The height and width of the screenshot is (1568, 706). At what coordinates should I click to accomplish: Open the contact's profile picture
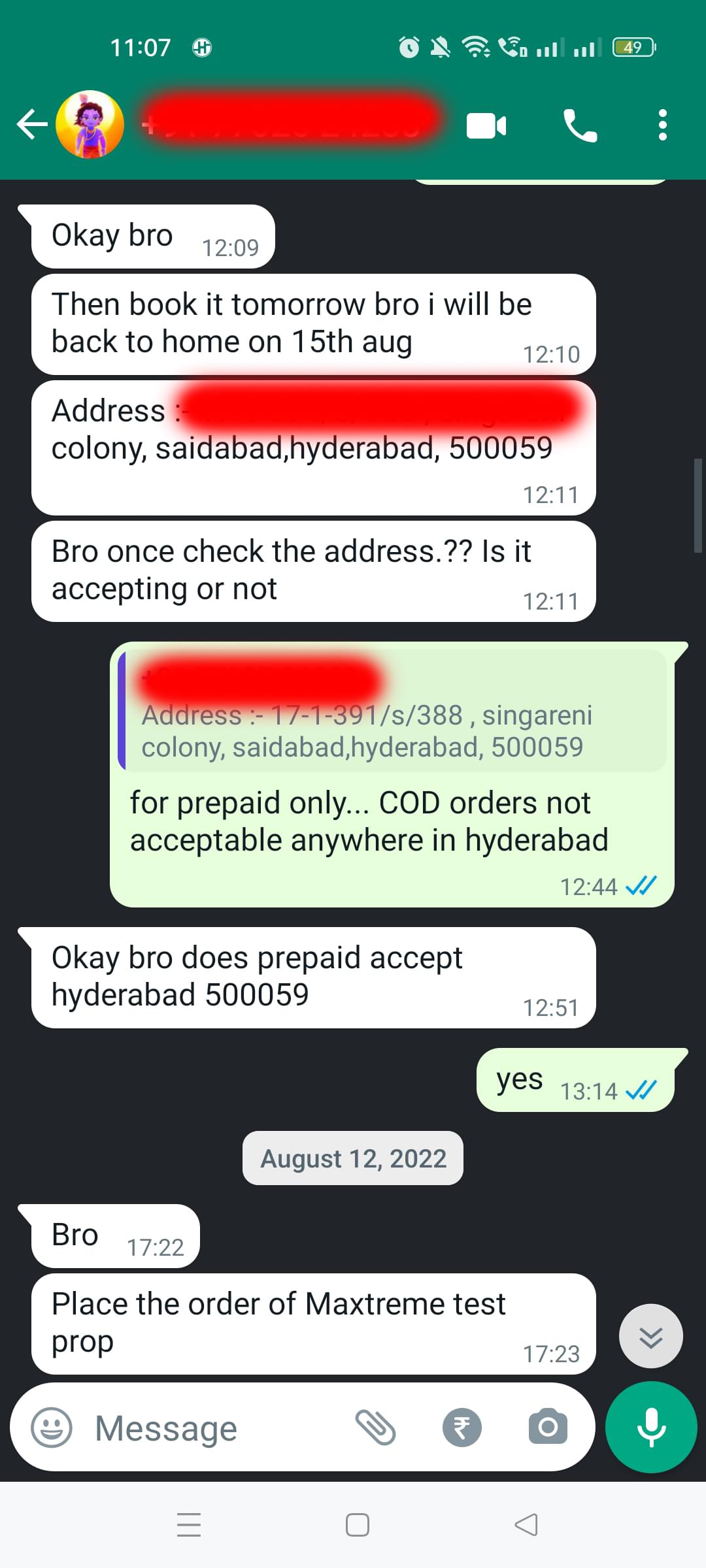click(x=90, y=124)
